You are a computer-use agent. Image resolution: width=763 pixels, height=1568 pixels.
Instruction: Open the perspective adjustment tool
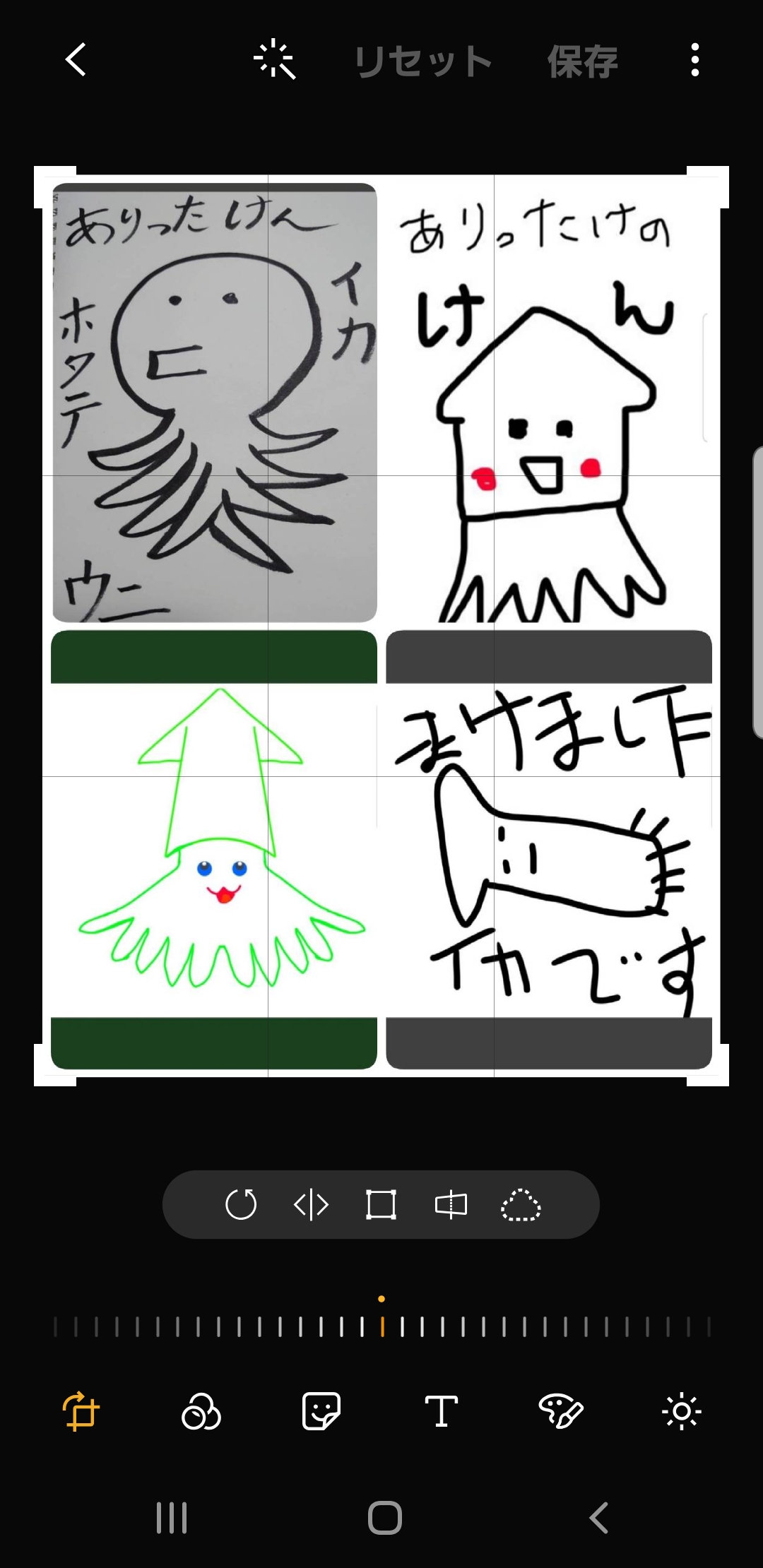pyautogui.click(x=451, y=1204)
